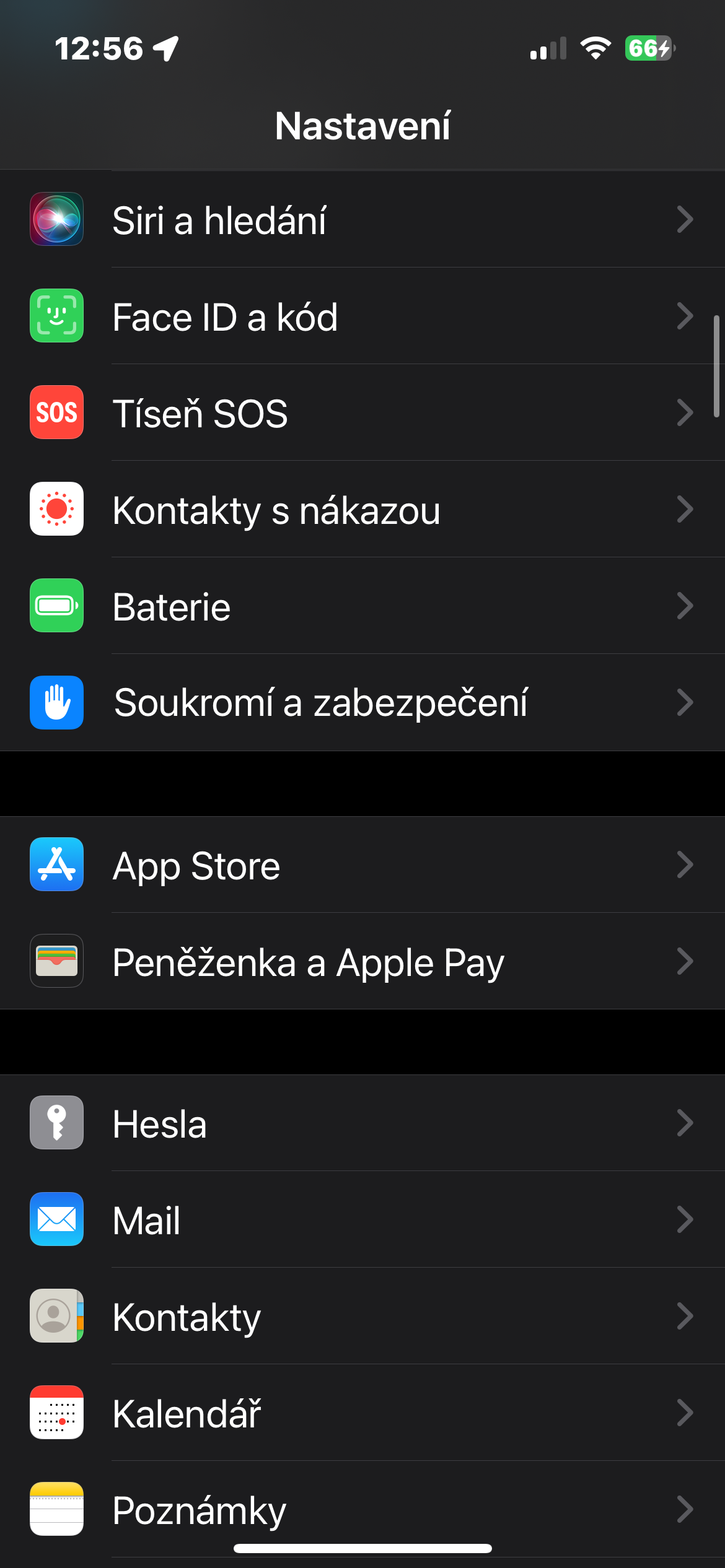
Task: Go to Tíseň SOS settings
Action: (362, 413)
